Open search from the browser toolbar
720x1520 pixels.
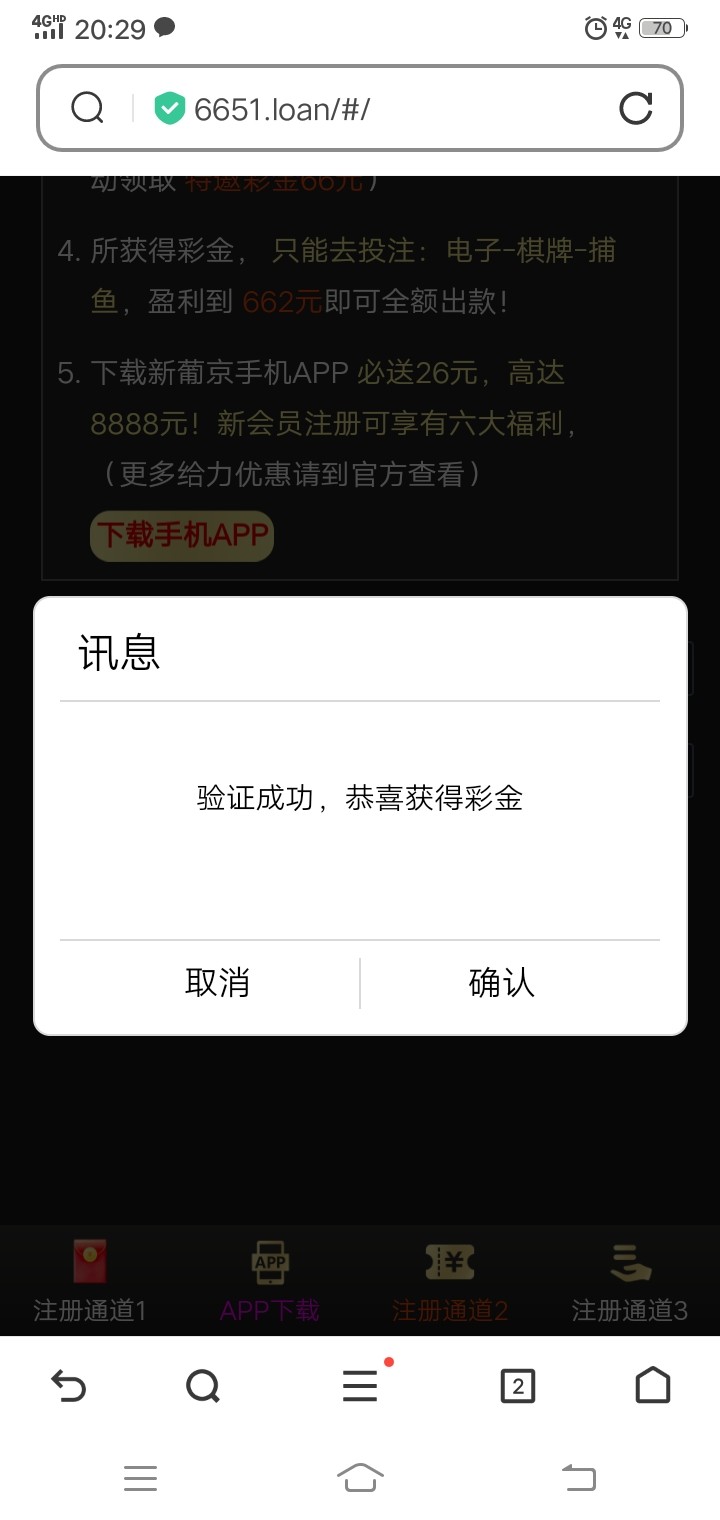(x=203, y=1386)
